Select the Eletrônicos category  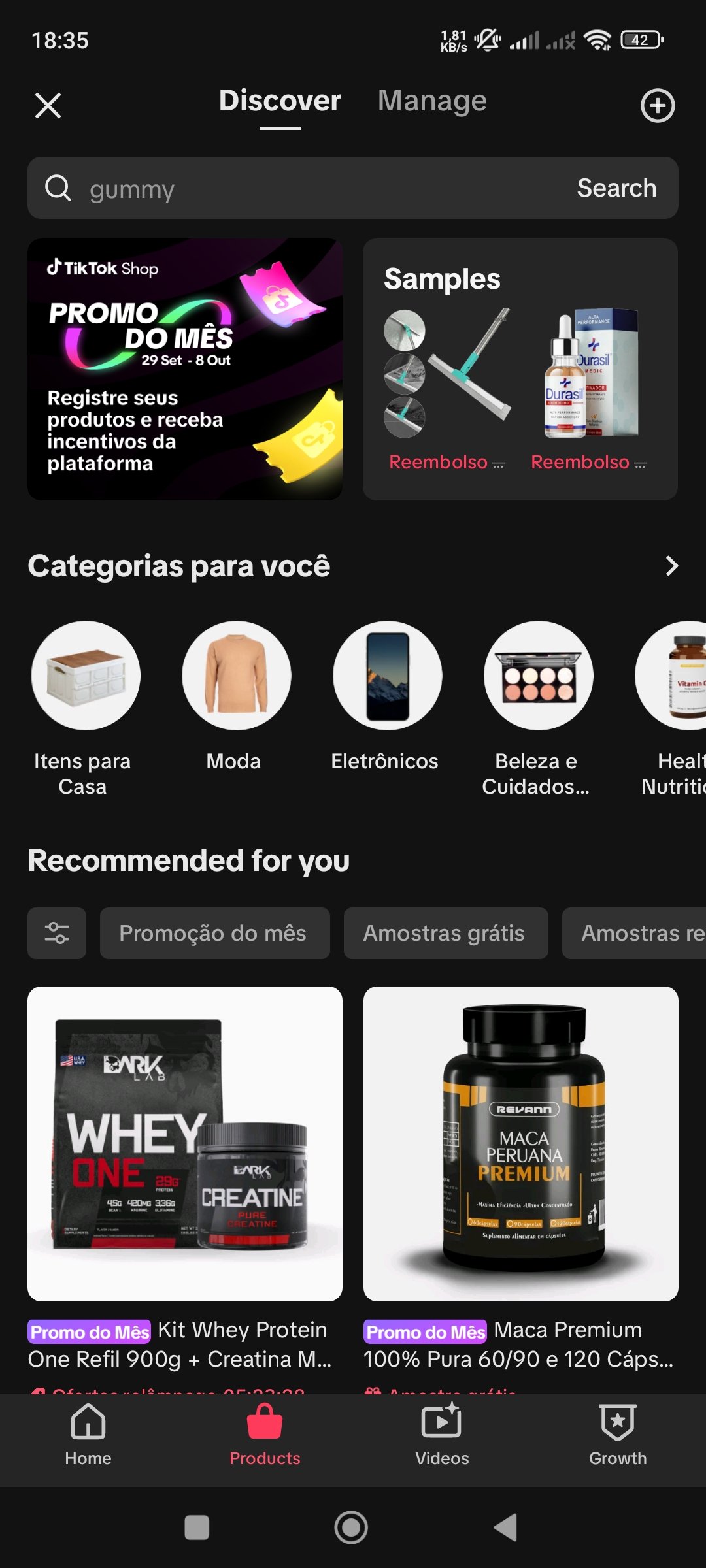387,676
